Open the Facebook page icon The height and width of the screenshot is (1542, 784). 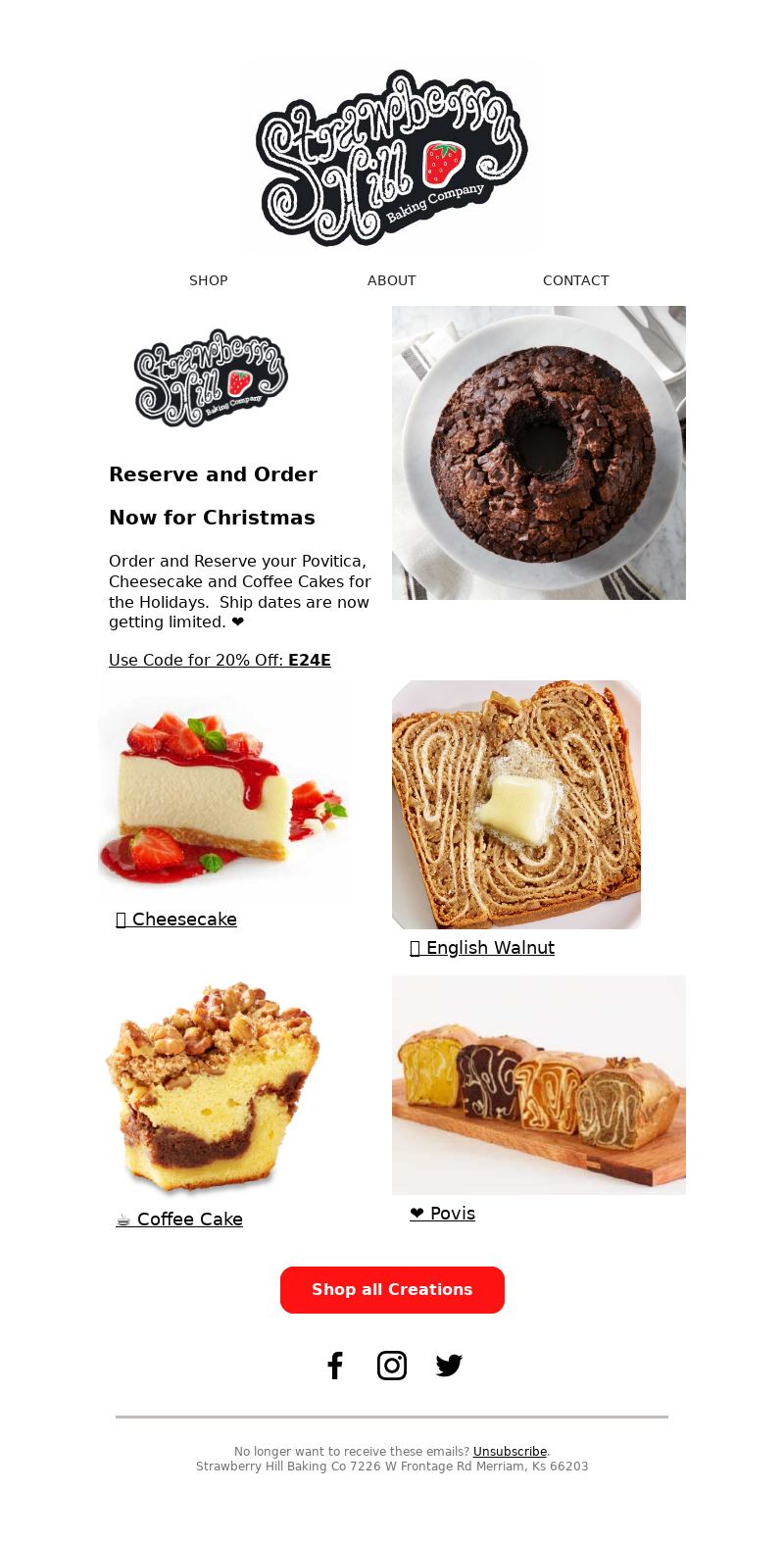tap(335, 1366)
